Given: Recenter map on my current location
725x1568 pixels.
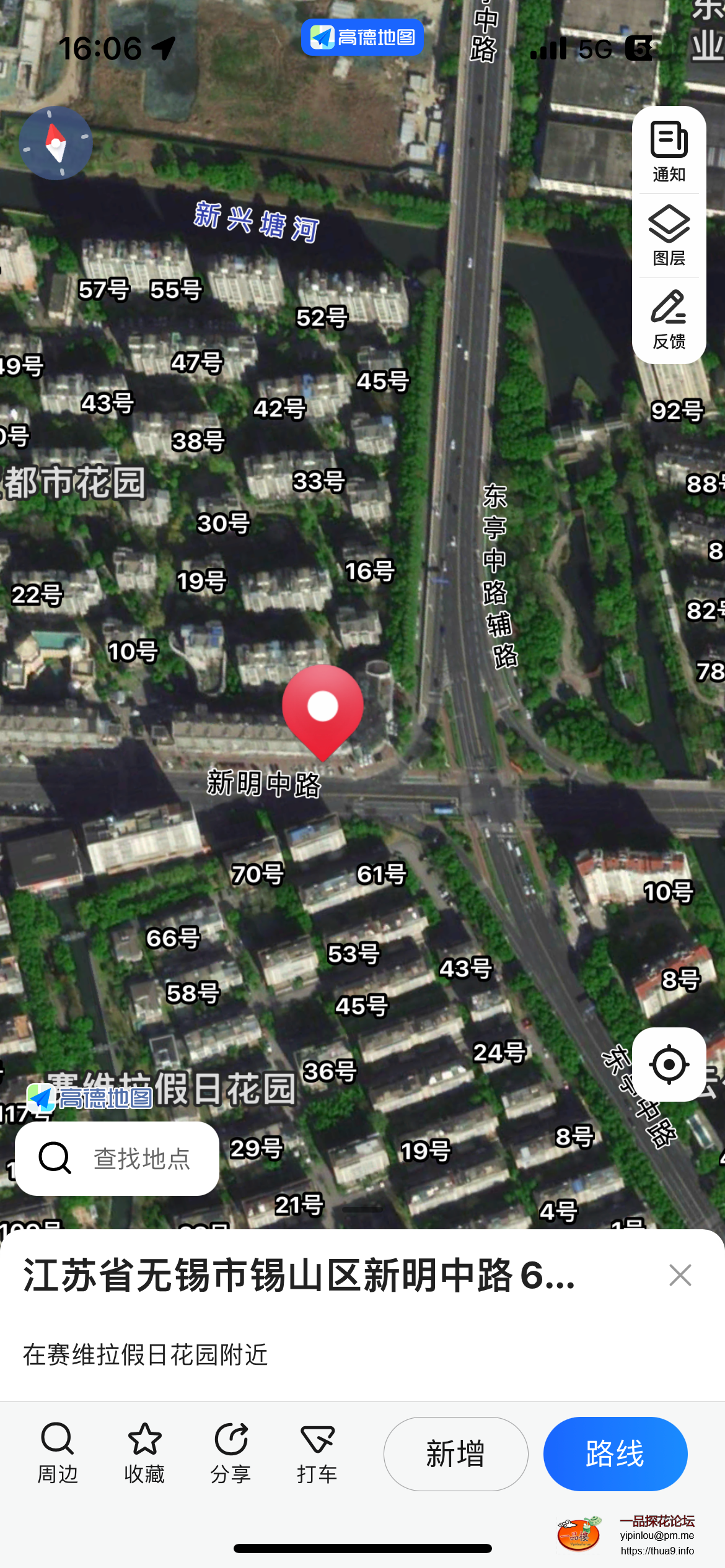Looking at the screenshot, I should [669, 1065].
